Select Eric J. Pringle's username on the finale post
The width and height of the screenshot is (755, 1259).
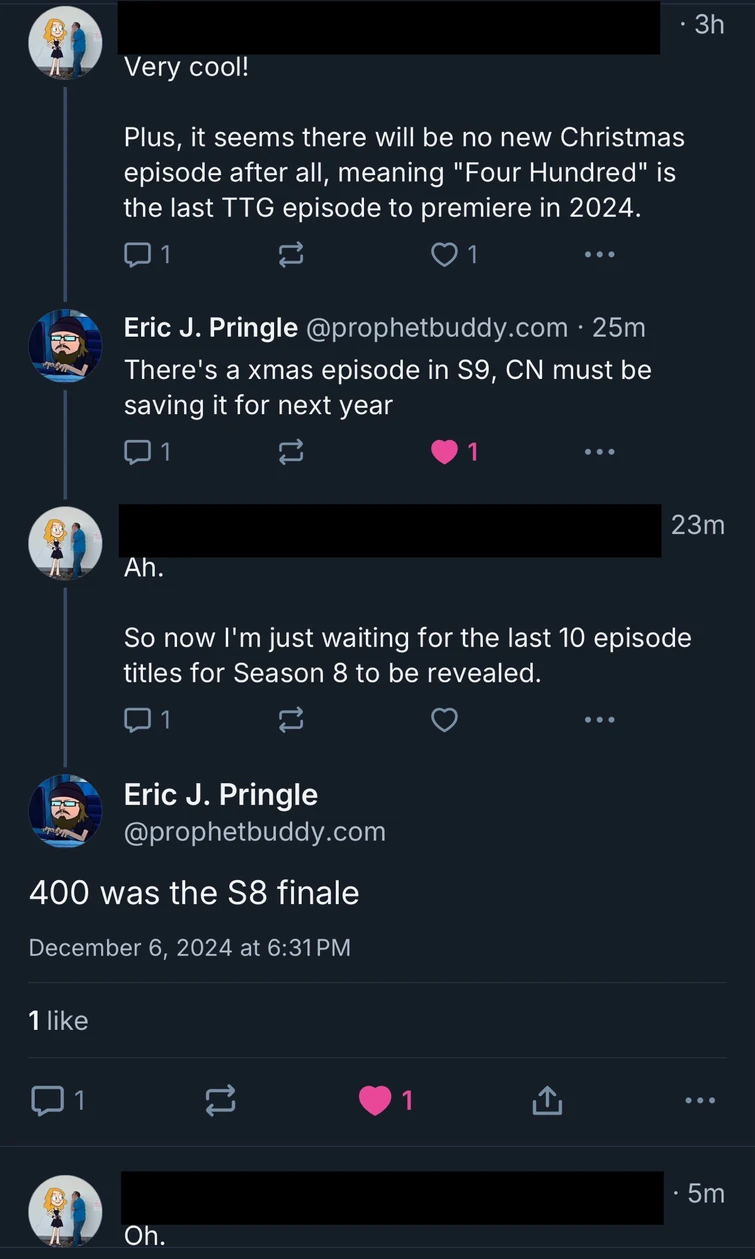[220, 795]
